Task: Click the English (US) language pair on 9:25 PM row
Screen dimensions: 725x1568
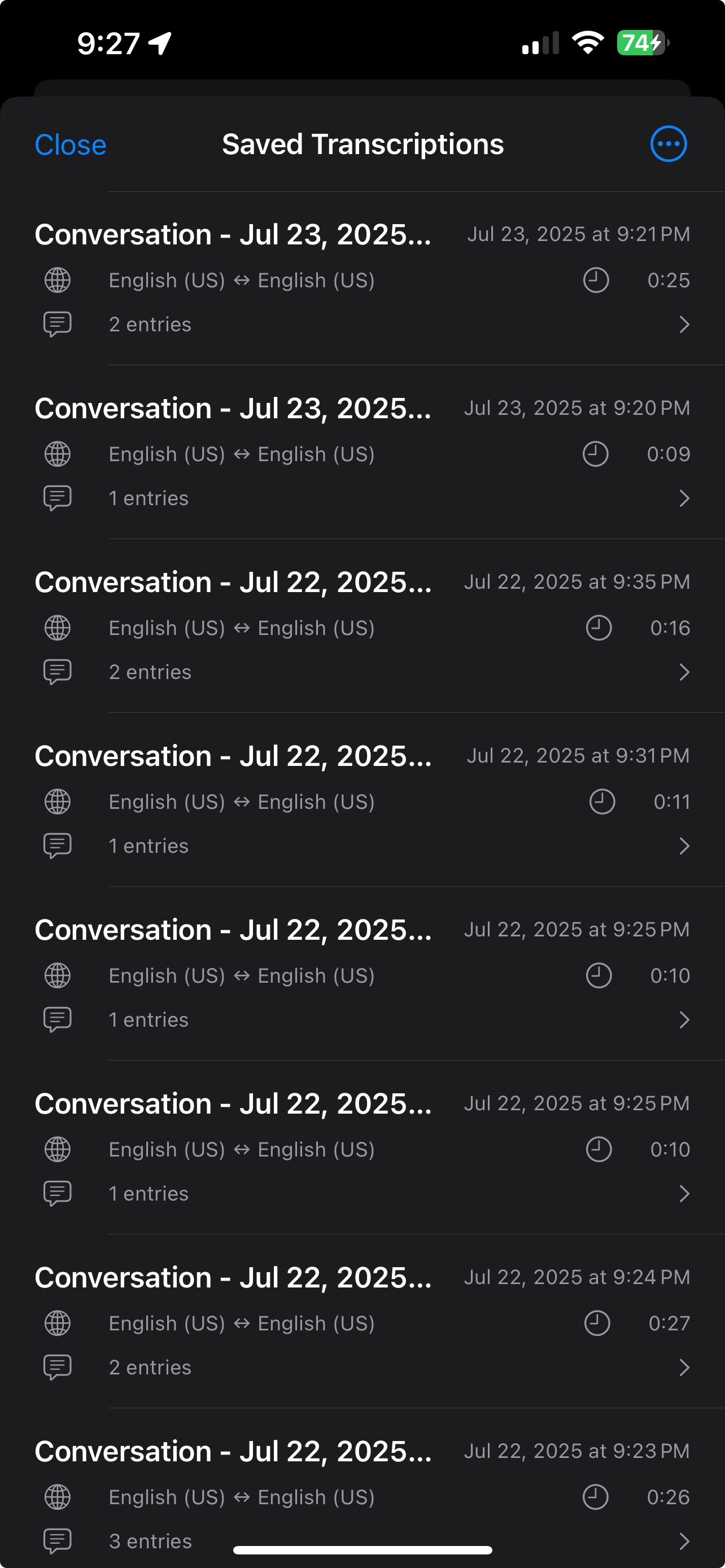Action: pyautogui.click(x=242, y=975)
